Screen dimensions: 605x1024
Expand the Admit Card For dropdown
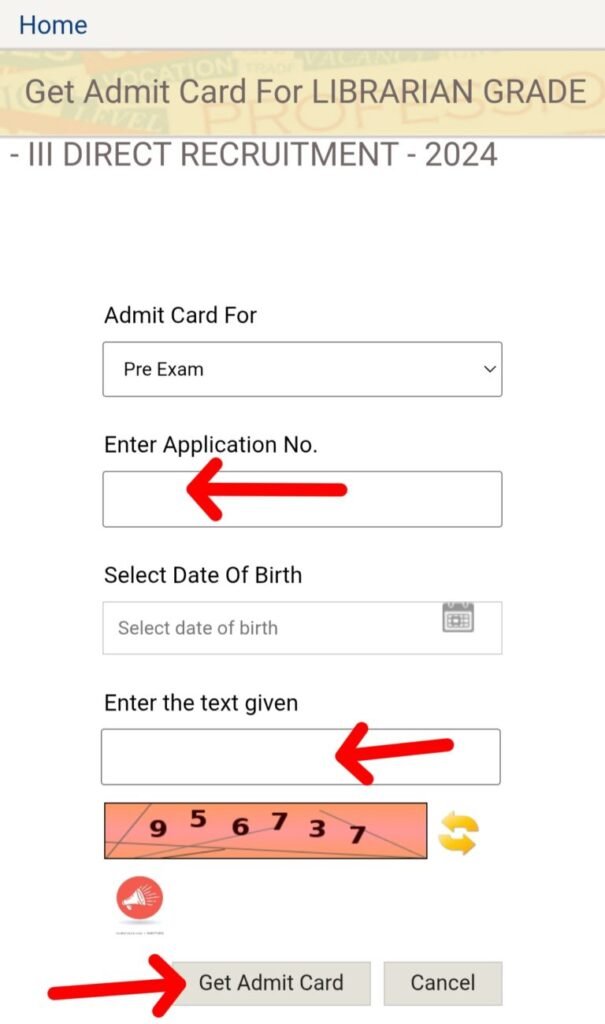(302, 369)
